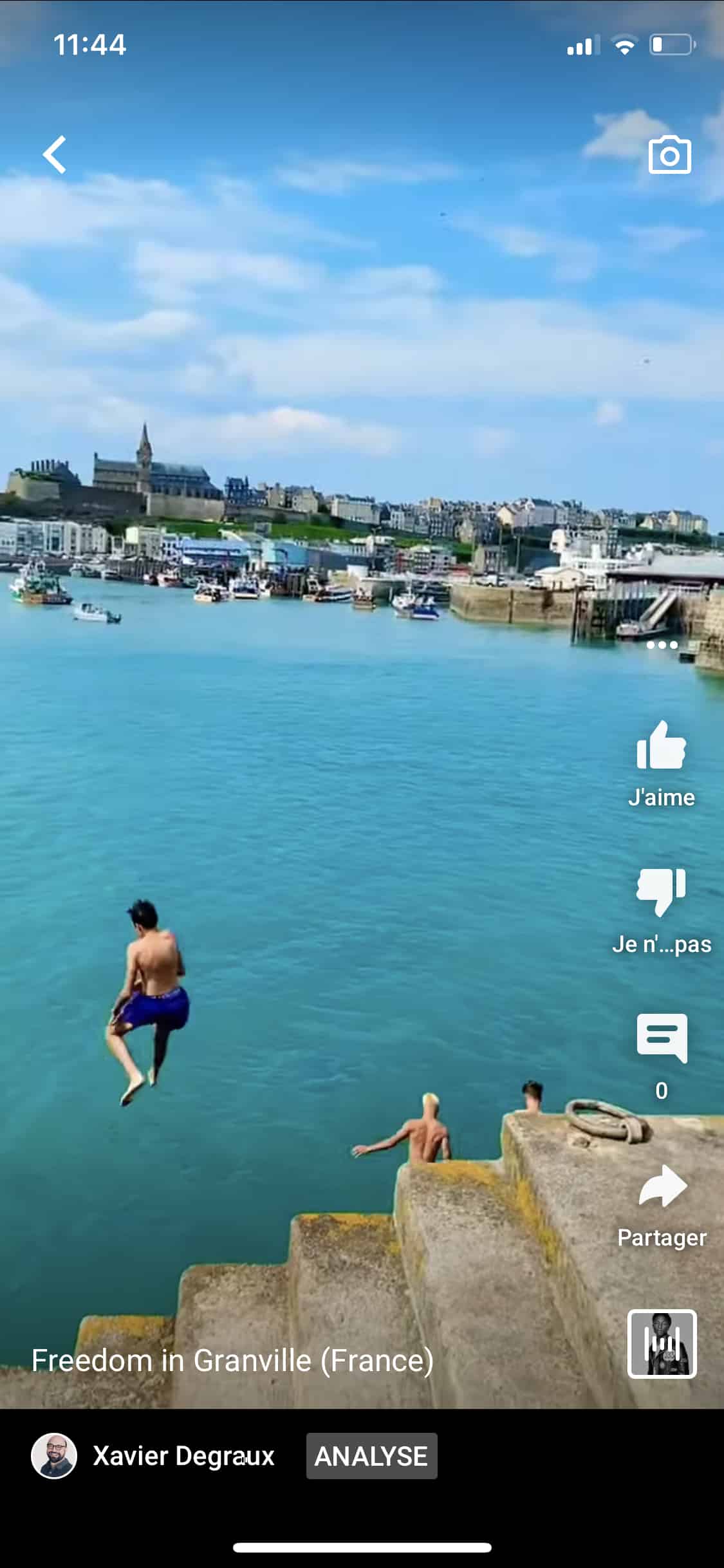Like this video with J'aime
The image size is (724, 1568).
point(662,763)
